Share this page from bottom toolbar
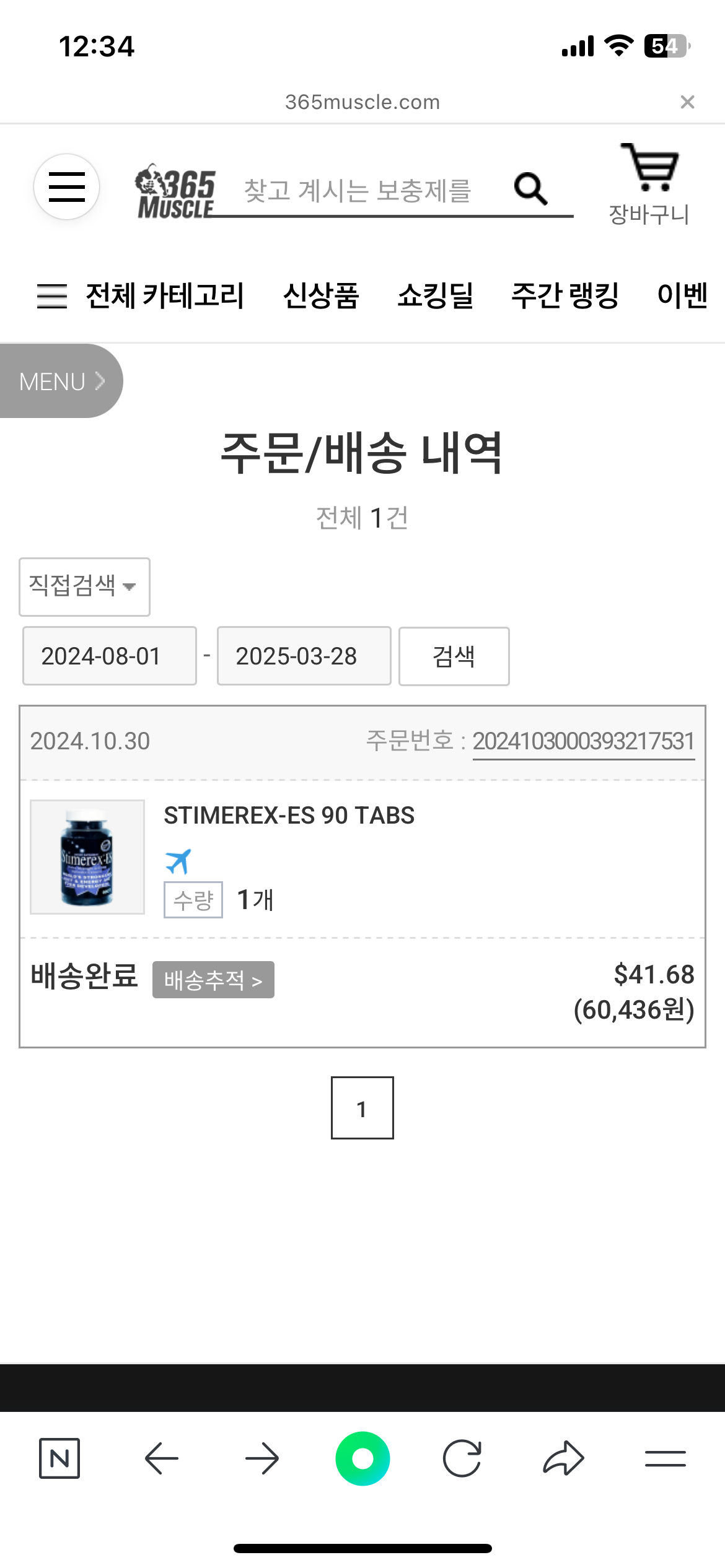This screenshot has height=1568, width=725. click(563, 1458)
